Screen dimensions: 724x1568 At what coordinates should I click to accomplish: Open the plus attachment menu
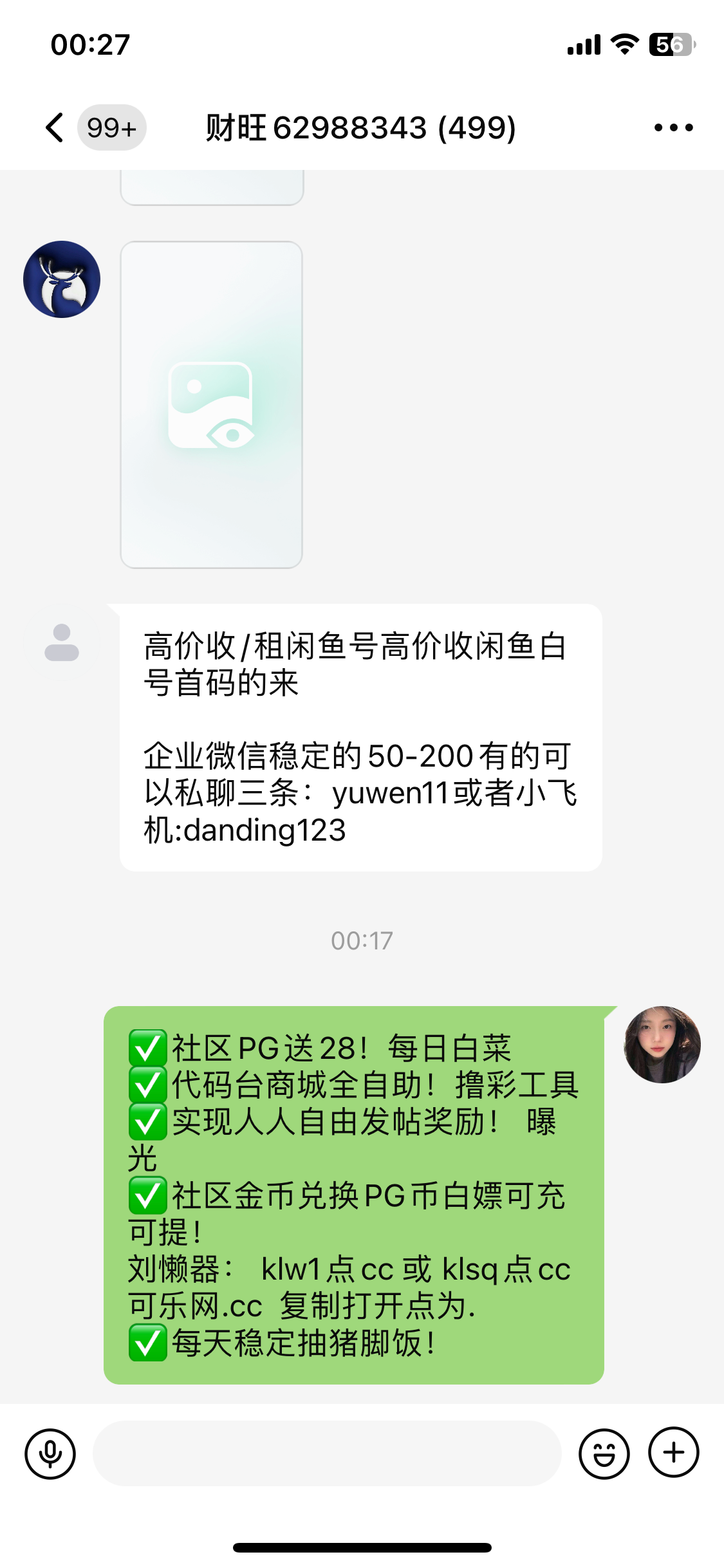[673, 1453]
